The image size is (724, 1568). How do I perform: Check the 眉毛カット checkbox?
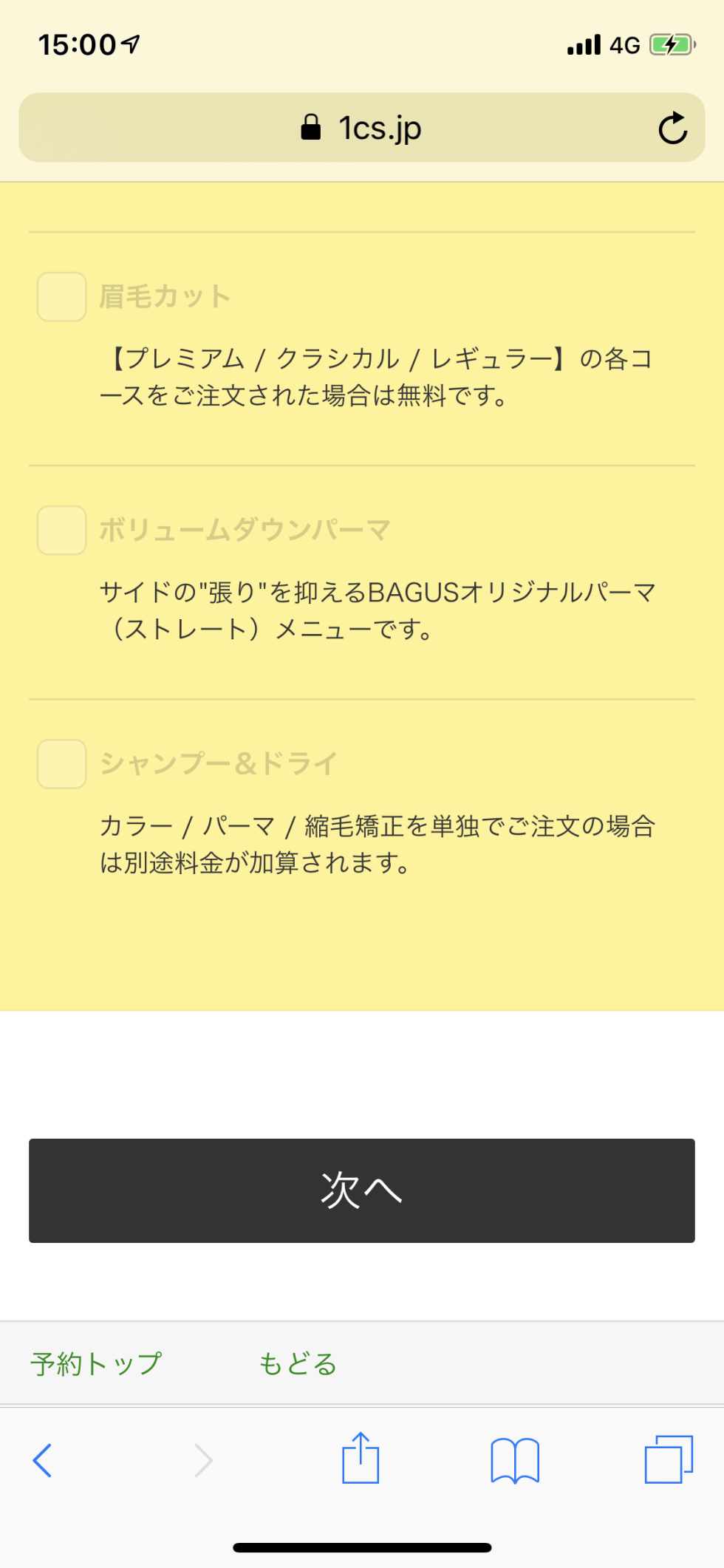pyautogui.click(x=62, y=297)
